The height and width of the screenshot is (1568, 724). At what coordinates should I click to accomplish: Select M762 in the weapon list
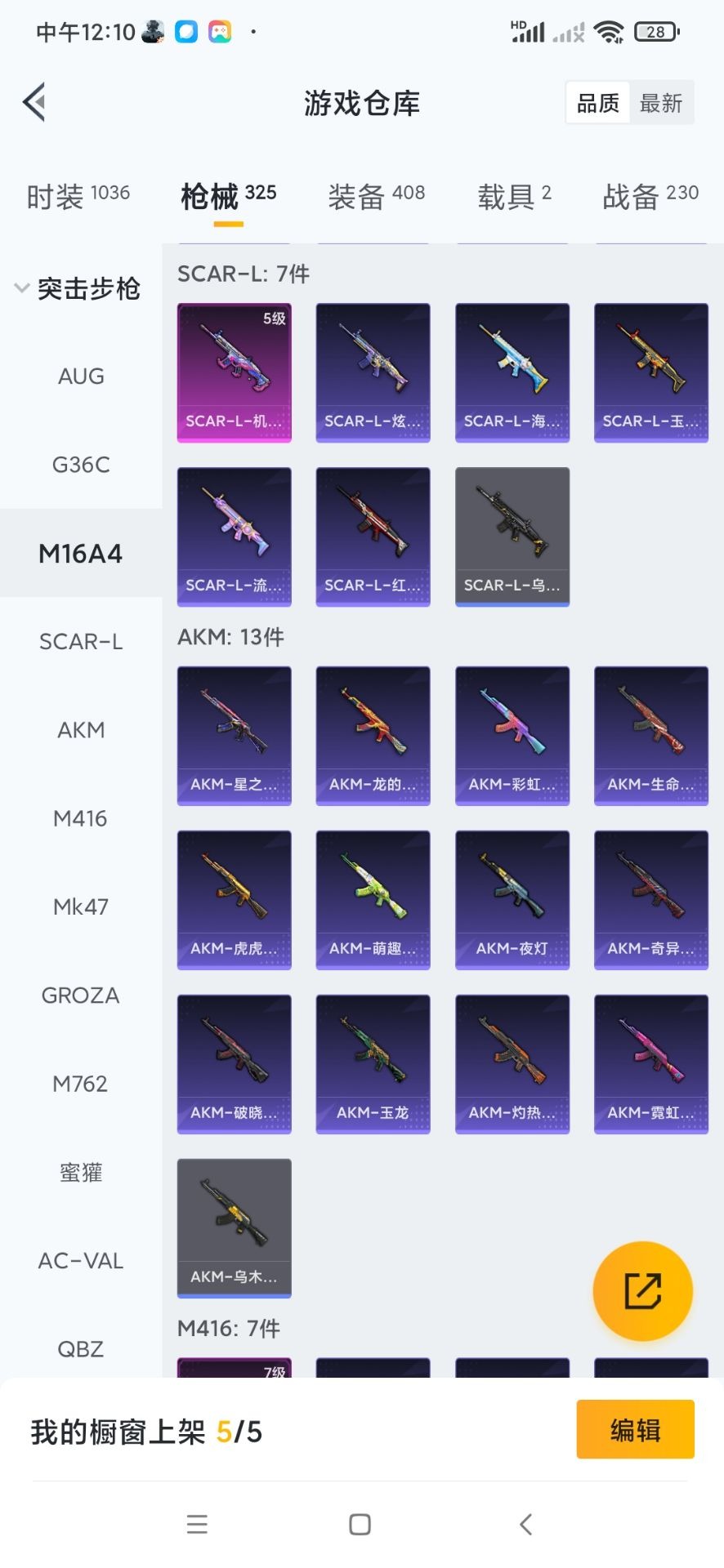(x=81, y=1084)
